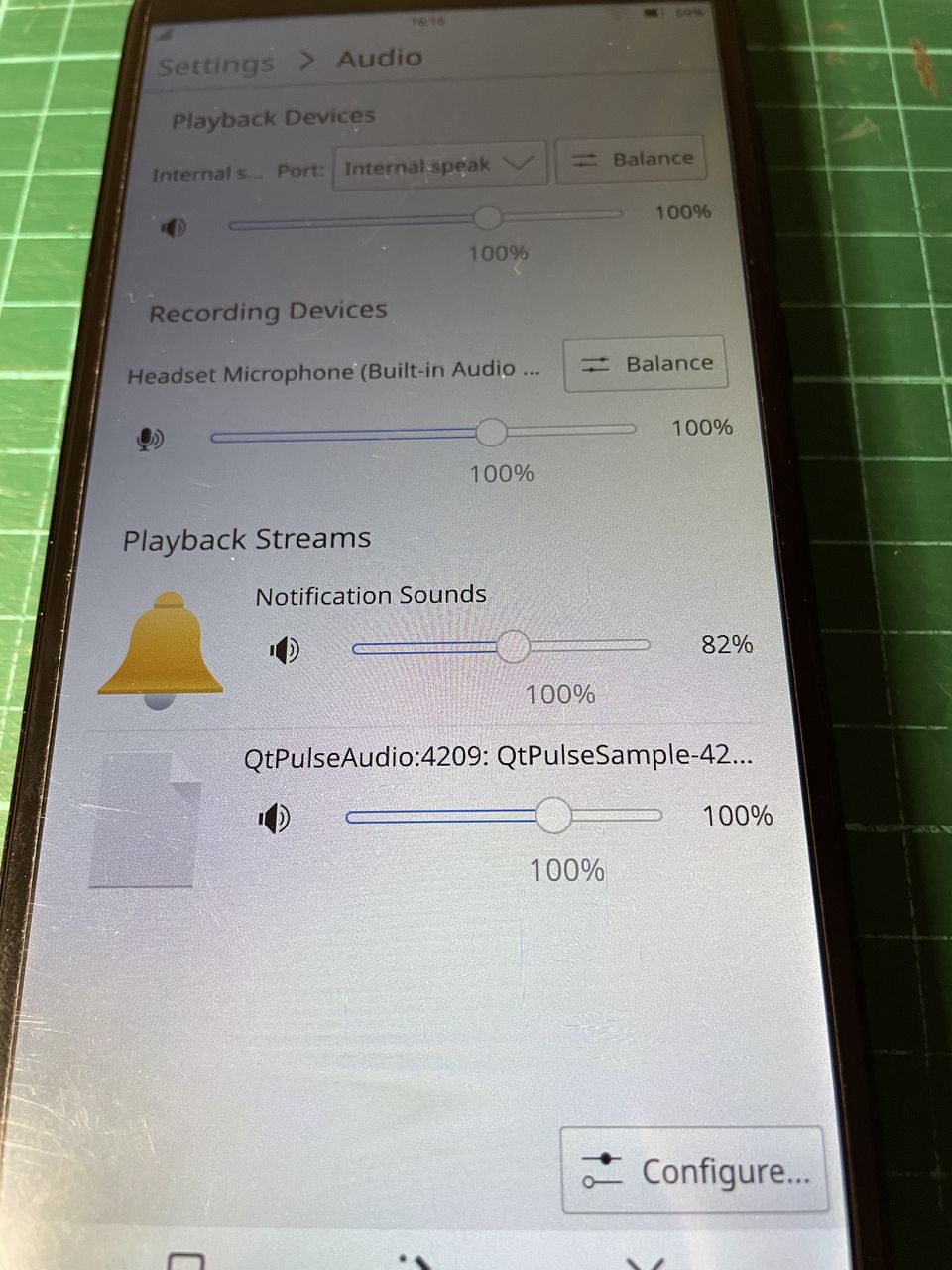Mute Notification Sounds stream
The width and height of the screenshot is (952, 1270).
[285, 650]
